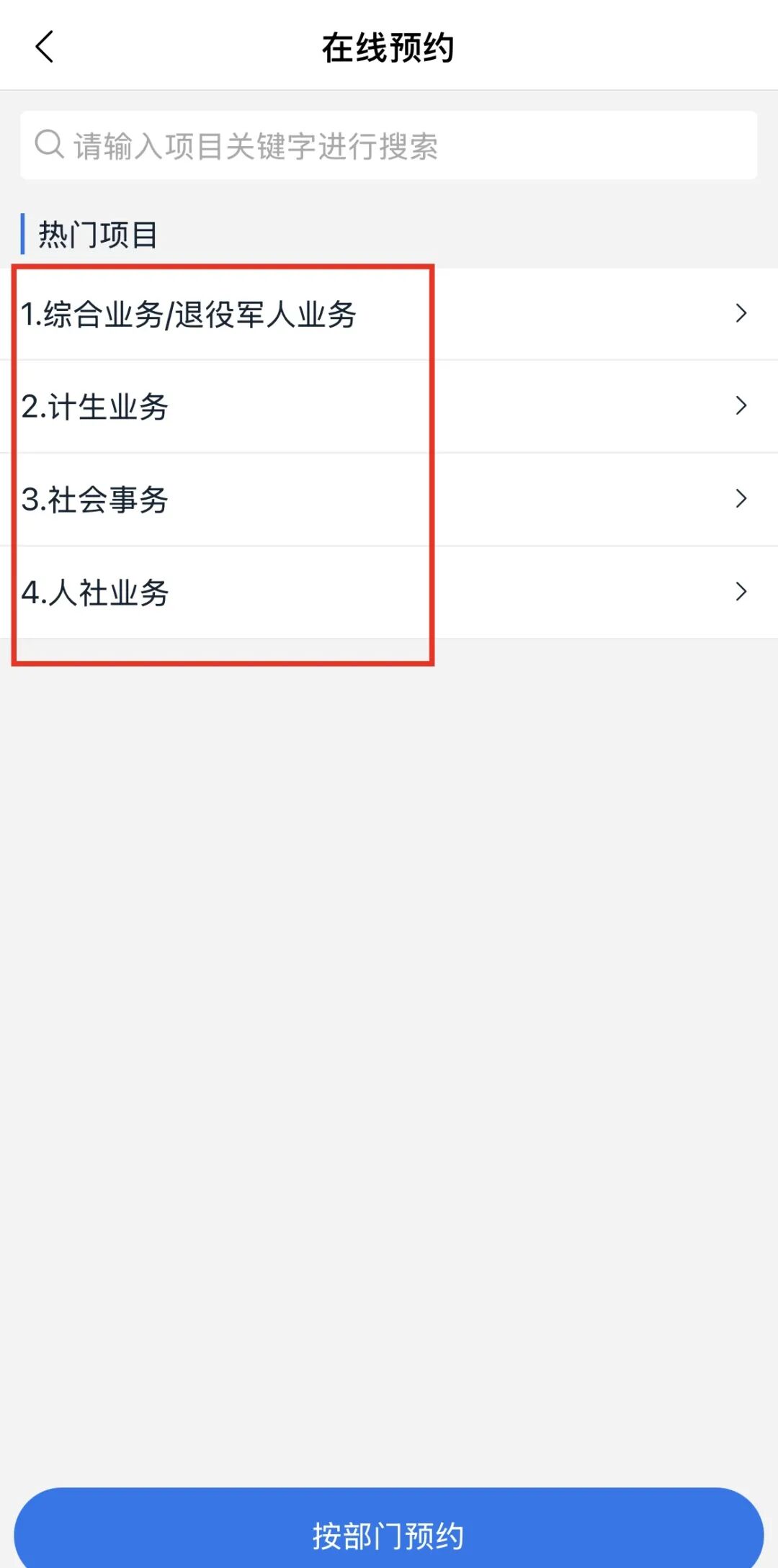Choose 人社业务 from the list
Viewport: 778px width, 1568px height.
(389, 592)
